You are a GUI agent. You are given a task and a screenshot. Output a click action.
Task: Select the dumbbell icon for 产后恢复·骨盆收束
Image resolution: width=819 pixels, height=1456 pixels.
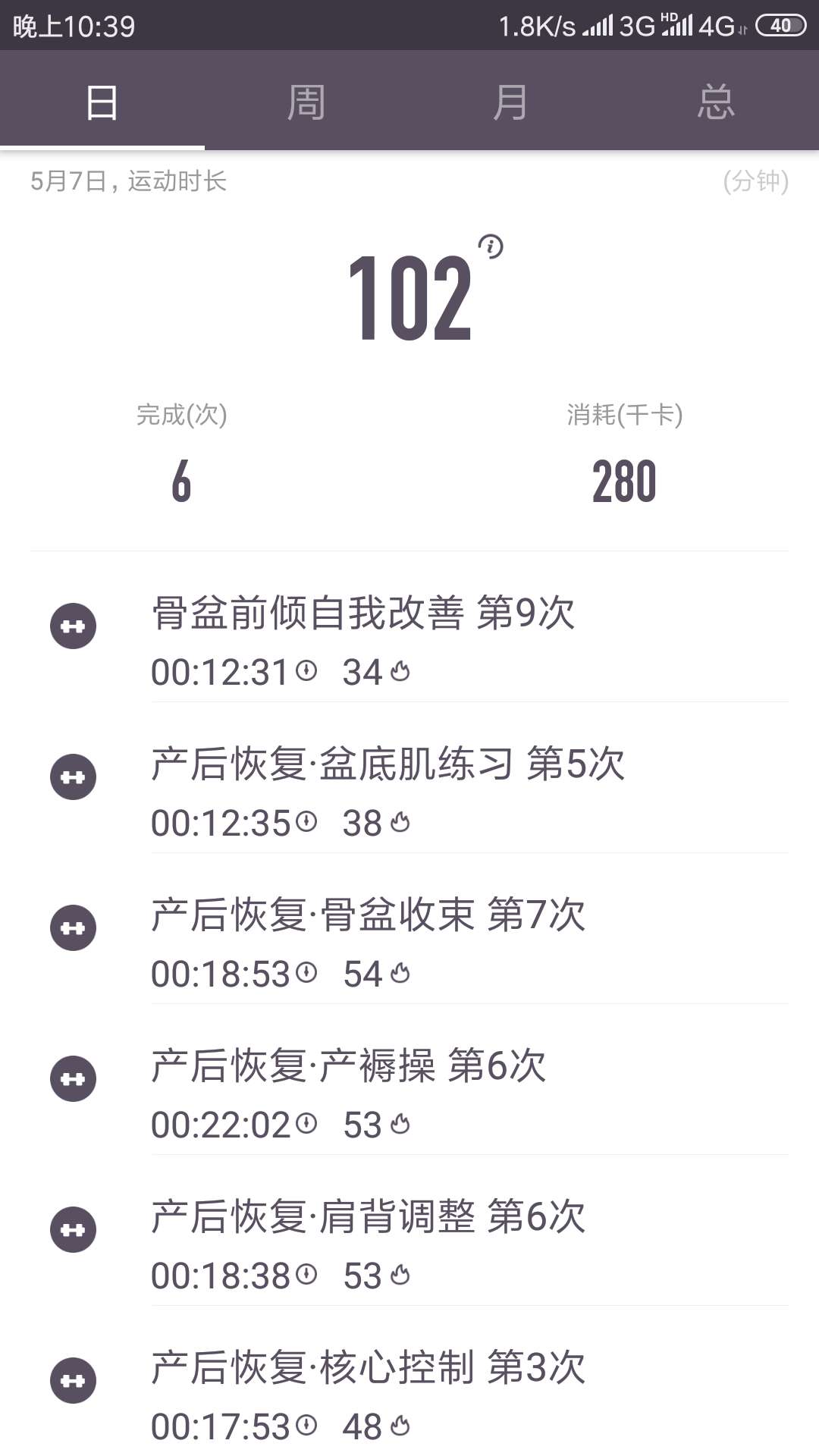tap(74, 927)
